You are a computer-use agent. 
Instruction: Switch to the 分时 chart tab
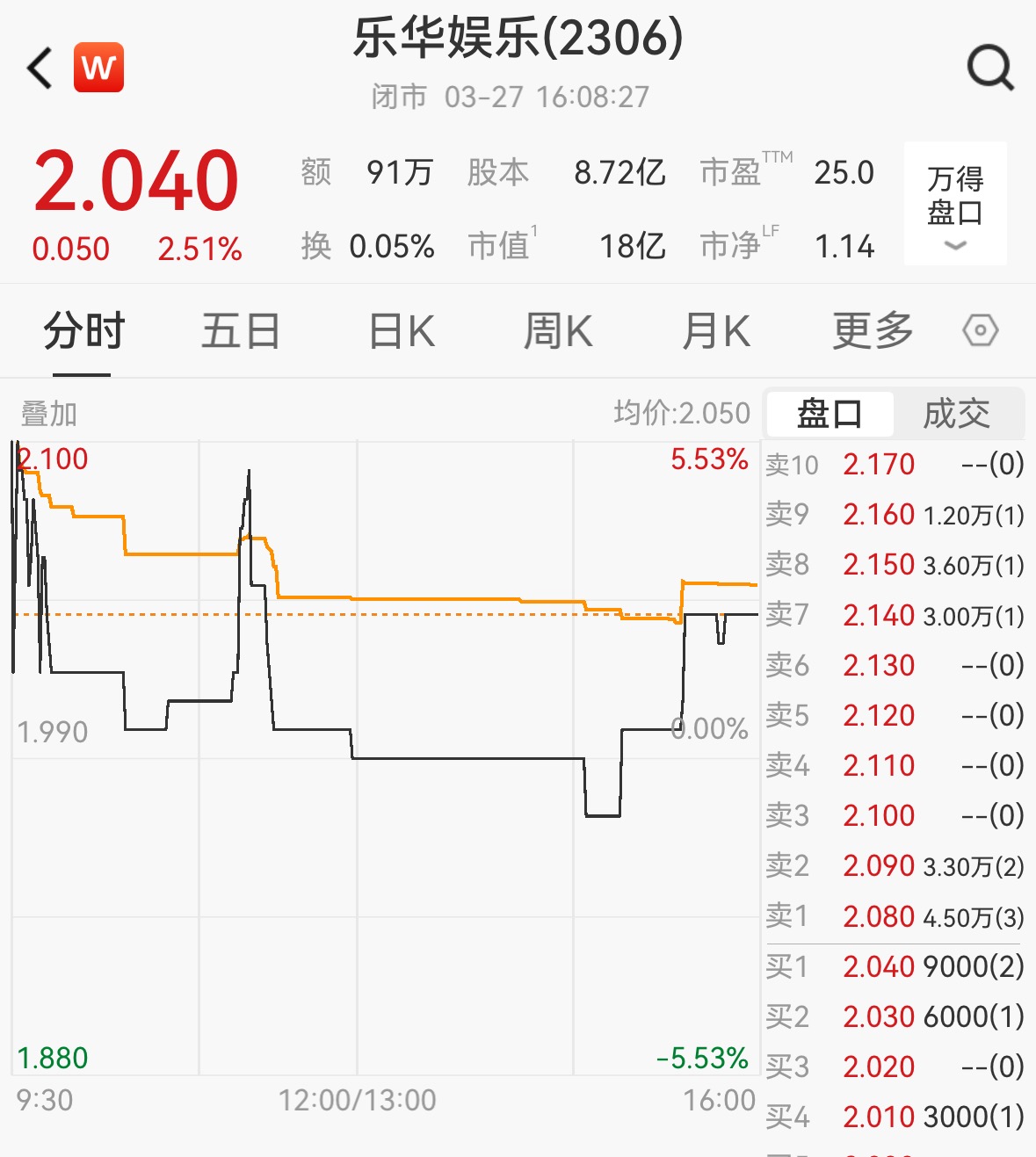(84, 332)
